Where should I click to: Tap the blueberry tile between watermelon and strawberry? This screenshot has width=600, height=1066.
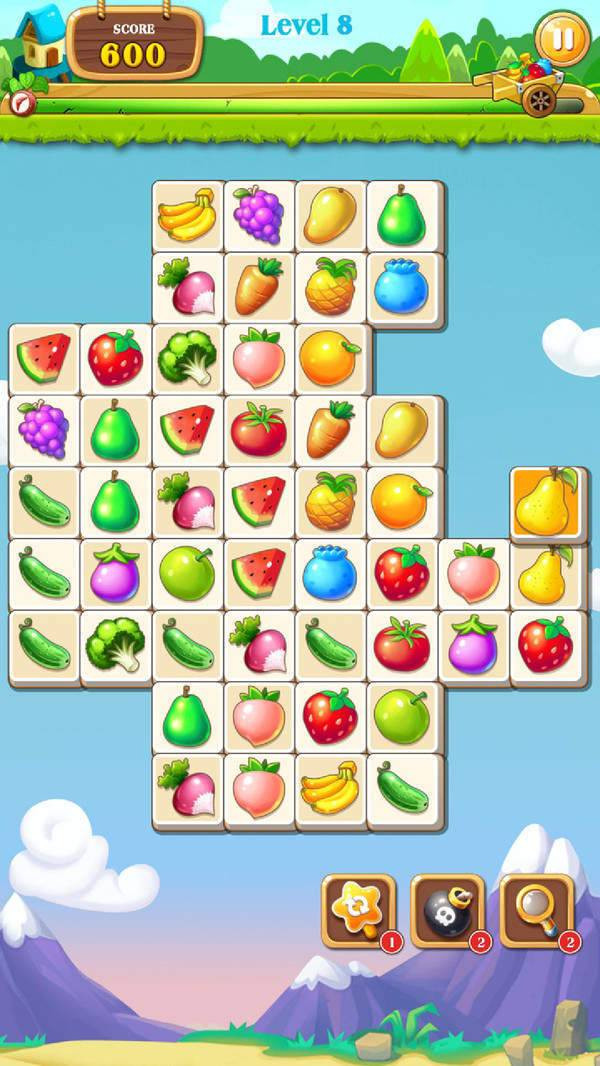pos(331,574)
